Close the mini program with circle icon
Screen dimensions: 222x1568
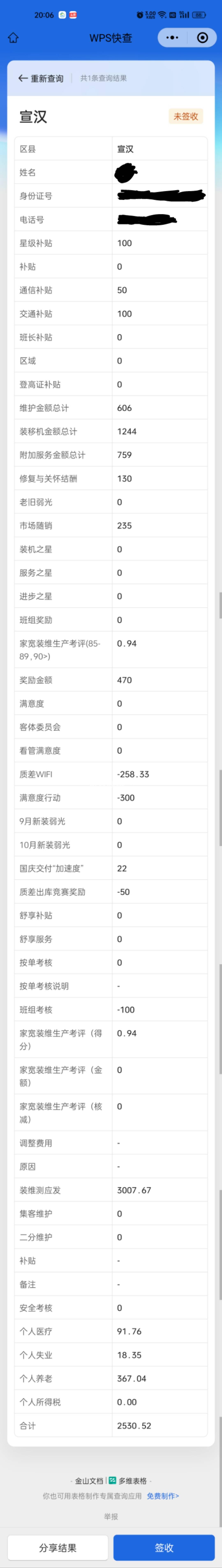pyautogui.click(x=202, y=38)
